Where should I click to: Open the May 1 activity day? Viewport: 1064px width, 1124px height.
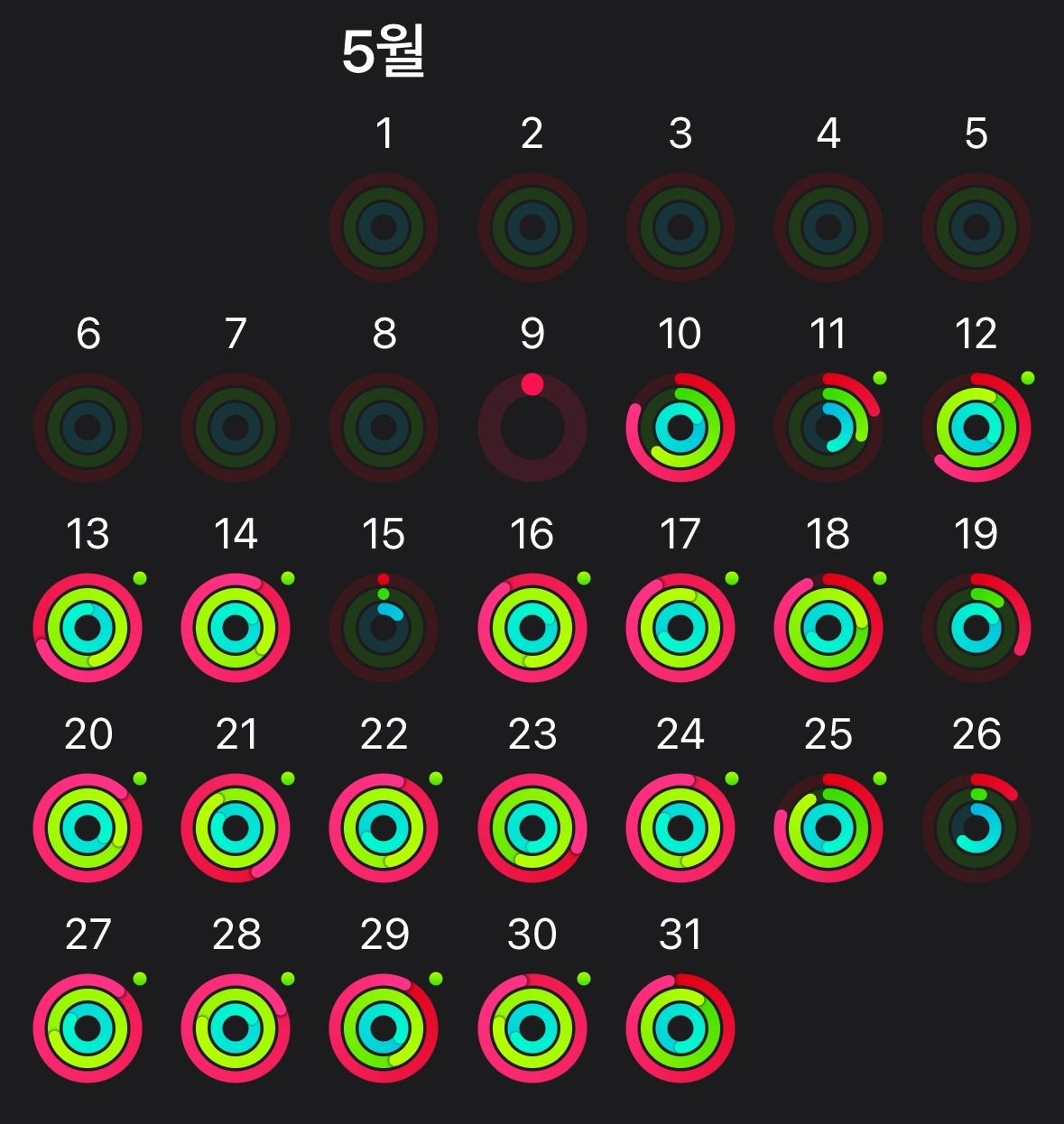[384, 227]
